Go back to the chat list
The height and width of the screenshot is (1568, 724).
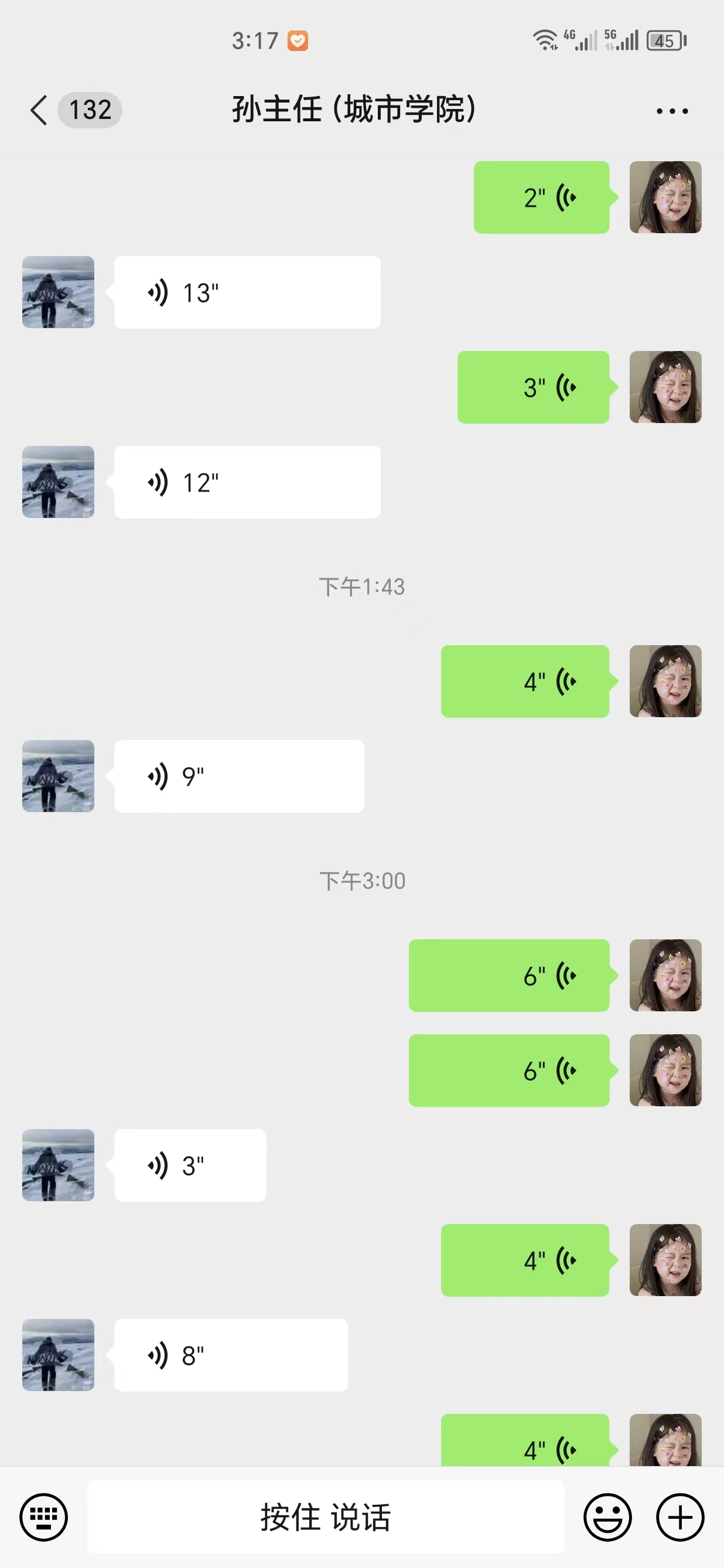point(39,111)
